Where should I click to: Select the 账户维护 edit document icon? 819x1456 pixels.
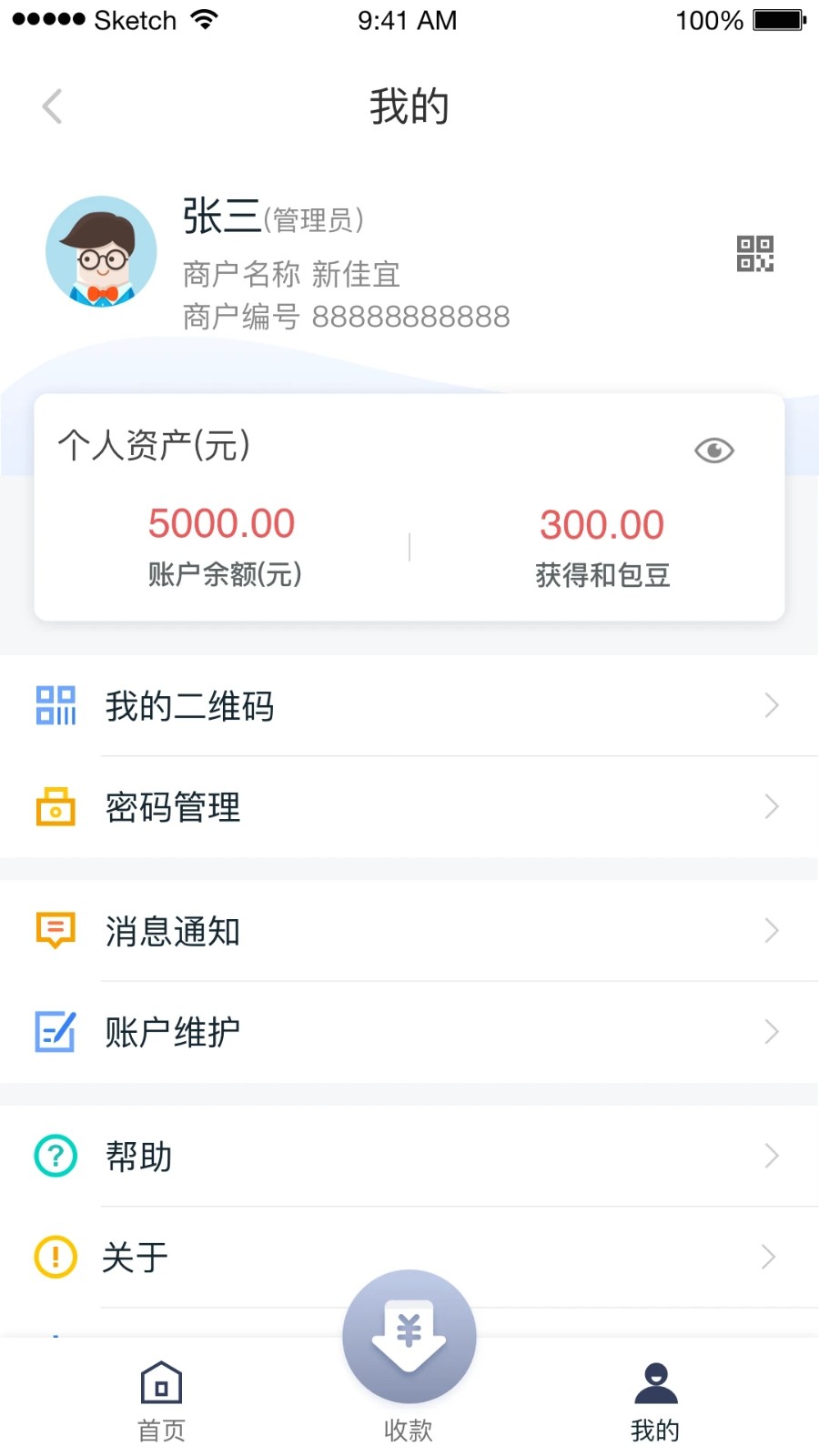click(x=56, y=1032)
